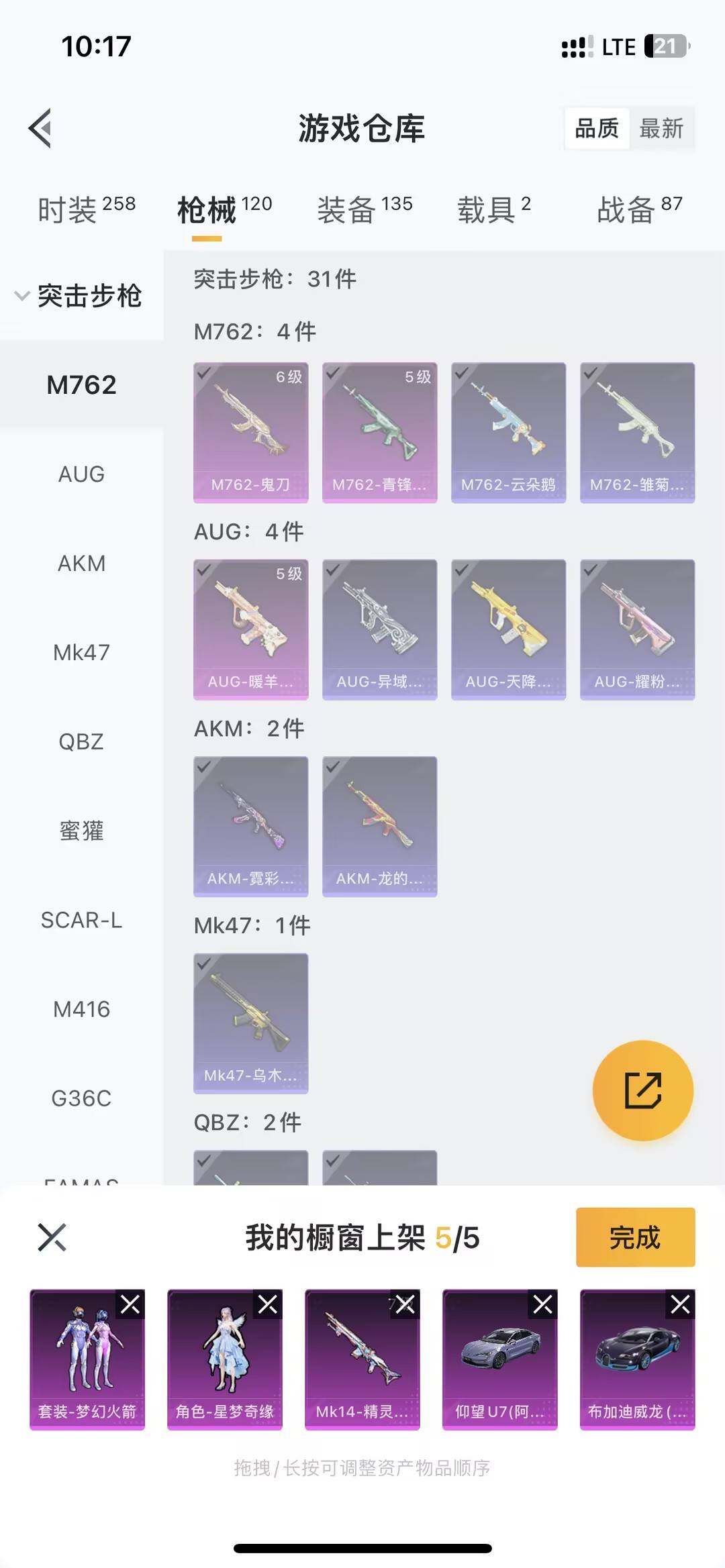Close the 我的橱窗上架 panel
The height and width of the screenshot is (1568, 725).
(x=52, y=1237)
